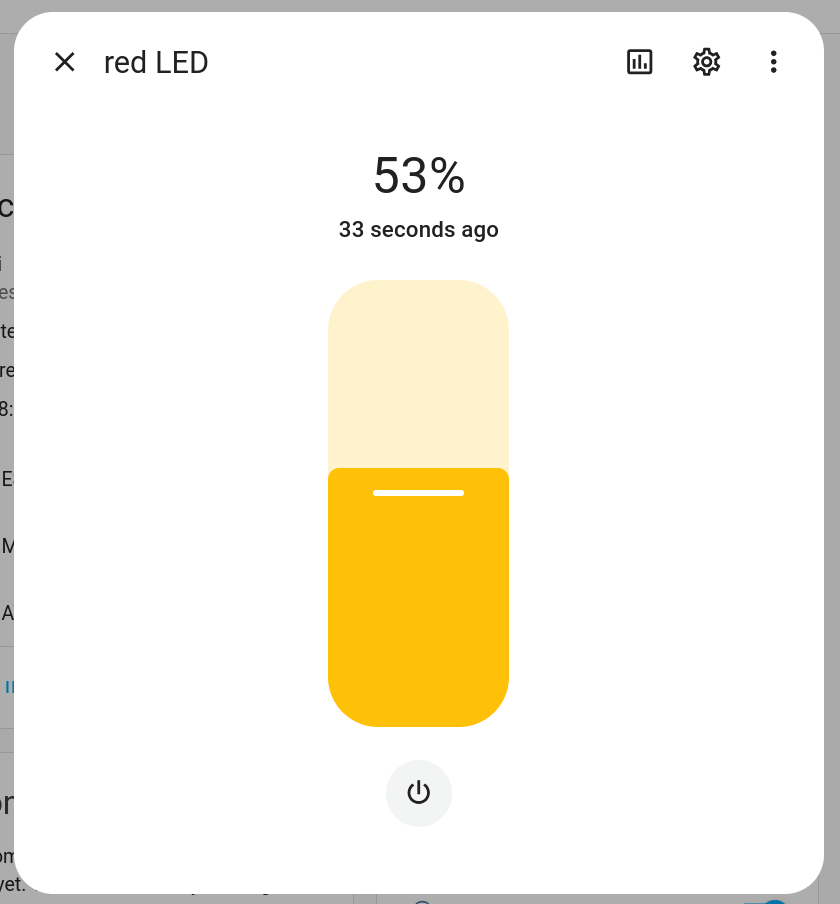
Task: Click the statistics chart icon beside the gear
Action: (x=640, y=62)
